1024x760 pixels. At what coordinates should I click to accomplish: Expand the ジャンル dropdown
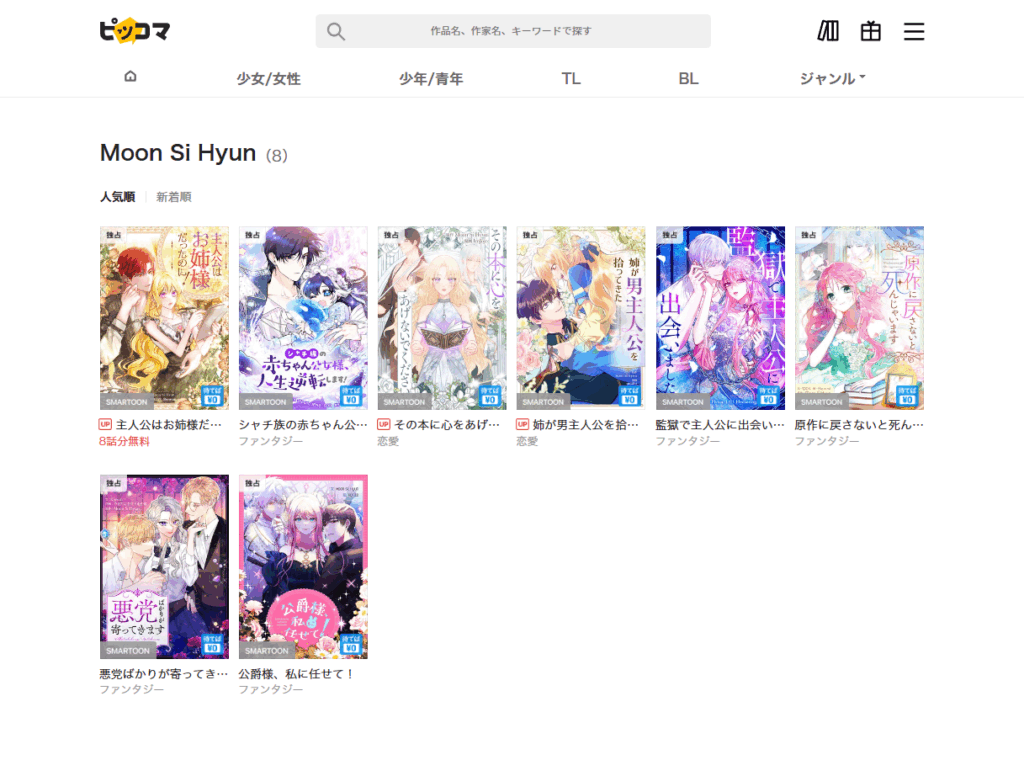coord(832,78)
